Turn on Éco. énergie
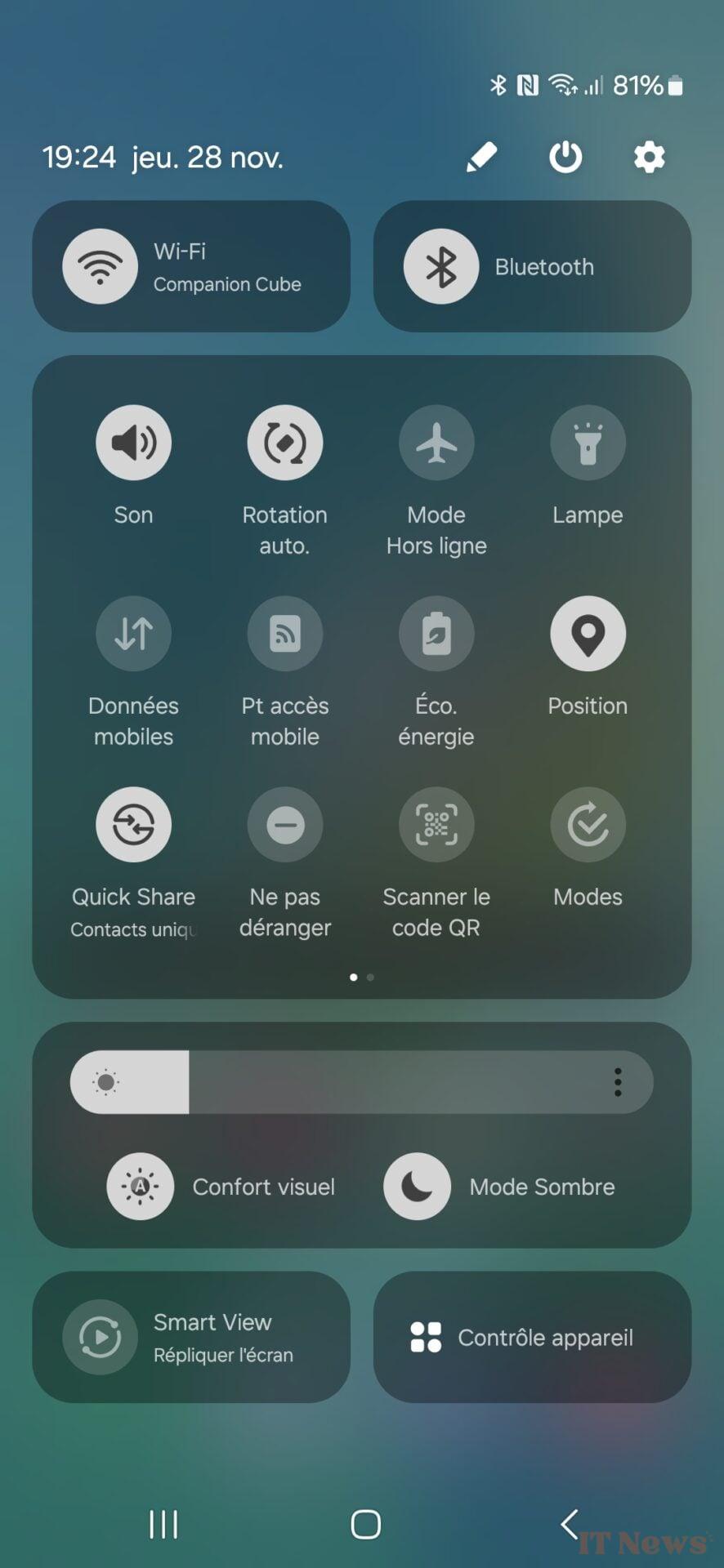Image resolution: width=724 pixels, height=1568 pixels. coord(436,634)
